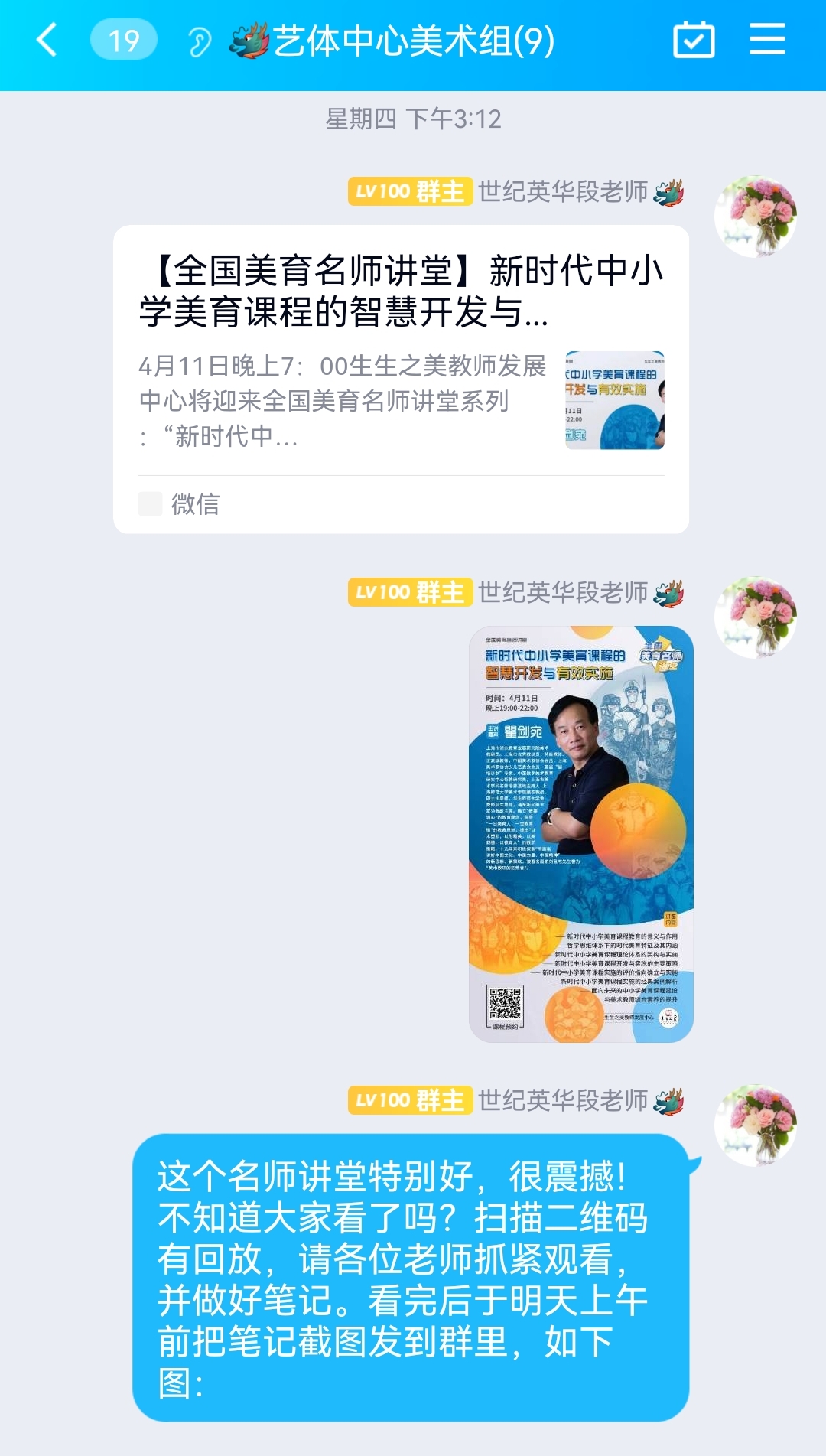The height and width of the screenshot is (1456, 826).
Task: Open the group menu with three lines
Action: pos(767,39)
